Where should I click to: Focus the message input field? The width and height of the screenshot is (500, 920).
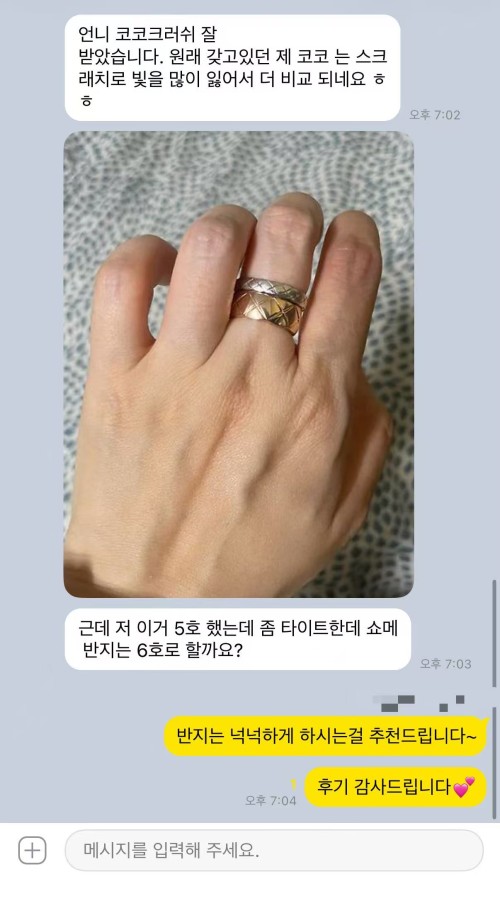pos(274,850)
